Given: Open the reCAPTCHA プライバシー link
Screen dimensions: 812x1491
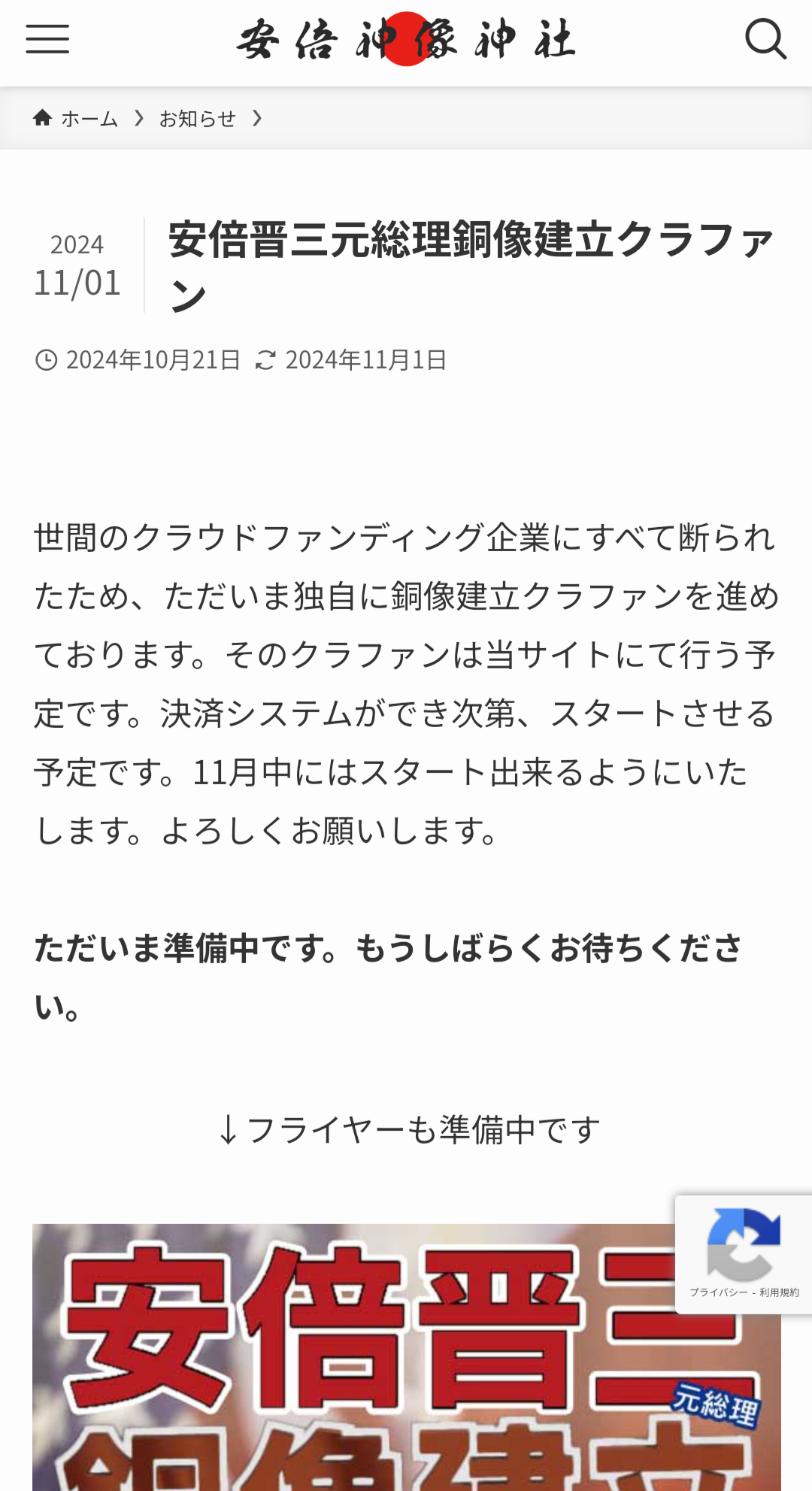Looking at the screenshot, I should [718, 1293].
